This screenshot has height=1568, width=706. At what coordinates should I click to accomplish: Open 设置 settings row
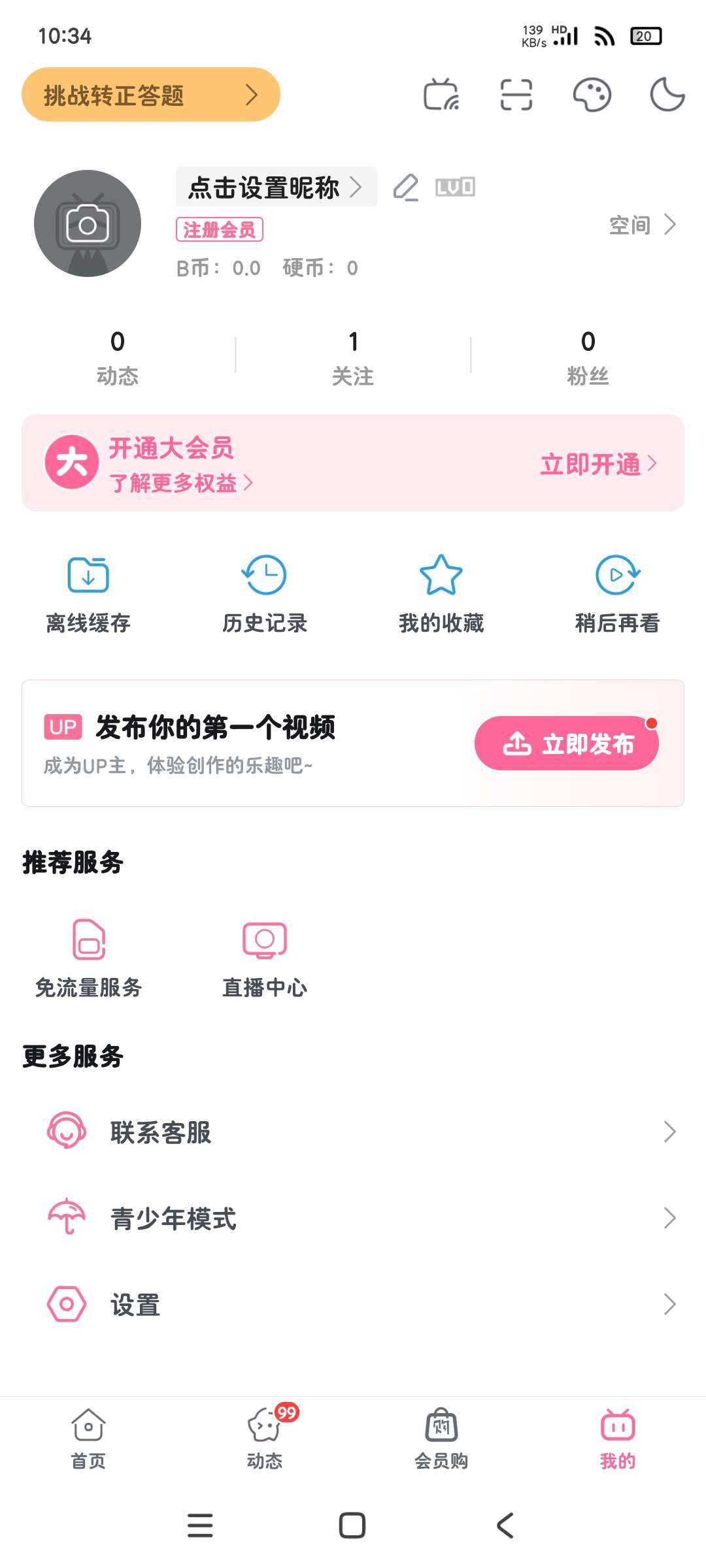(x=353, y=1304)
